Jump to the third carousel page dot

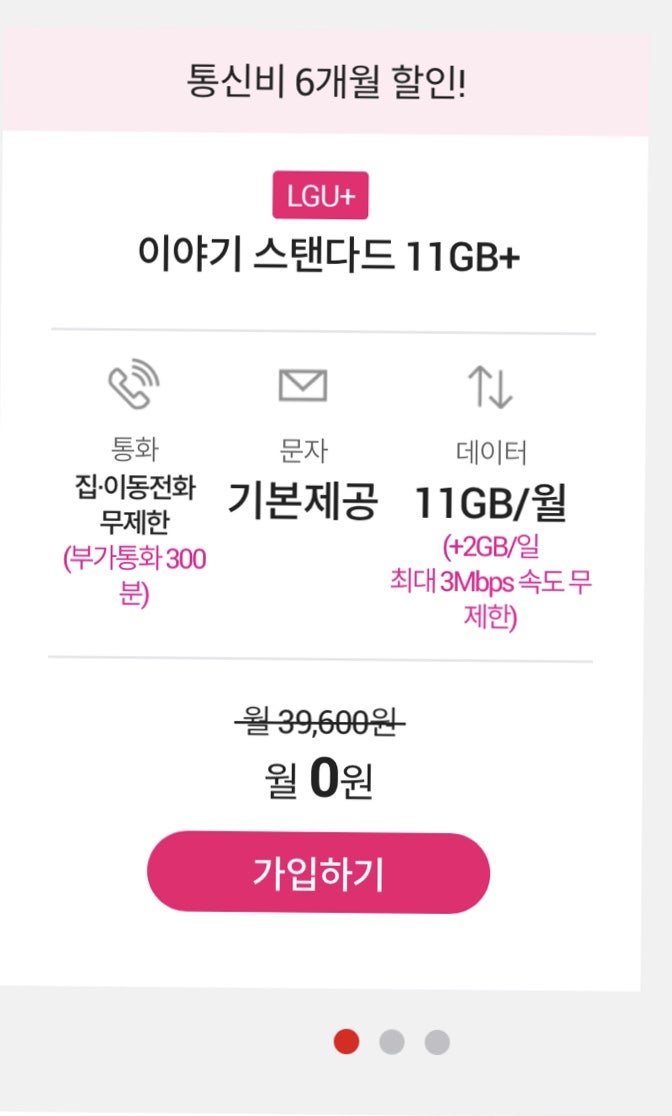[437, 1042]
